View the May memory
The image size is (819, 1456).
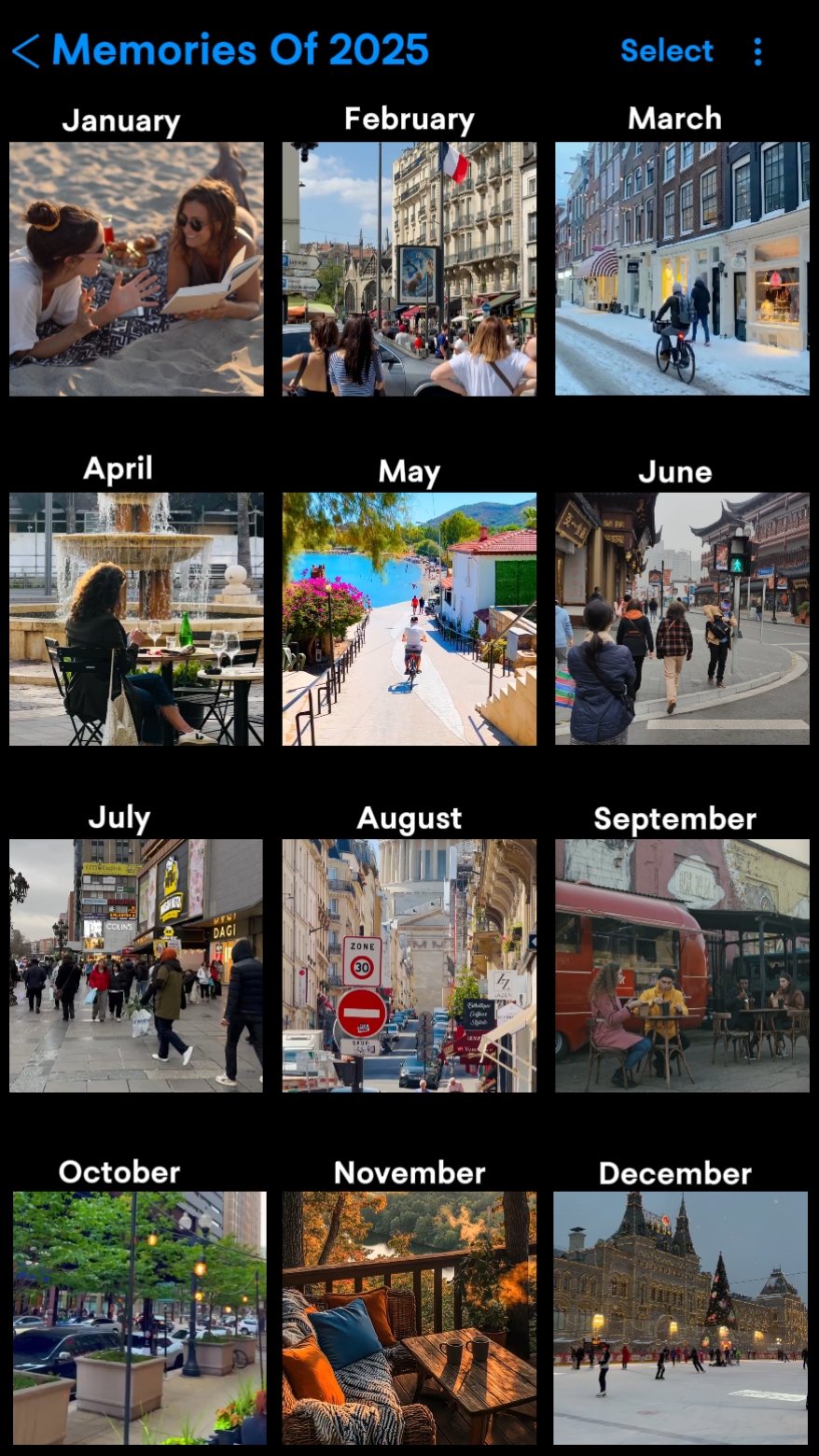tap(409, 619)
